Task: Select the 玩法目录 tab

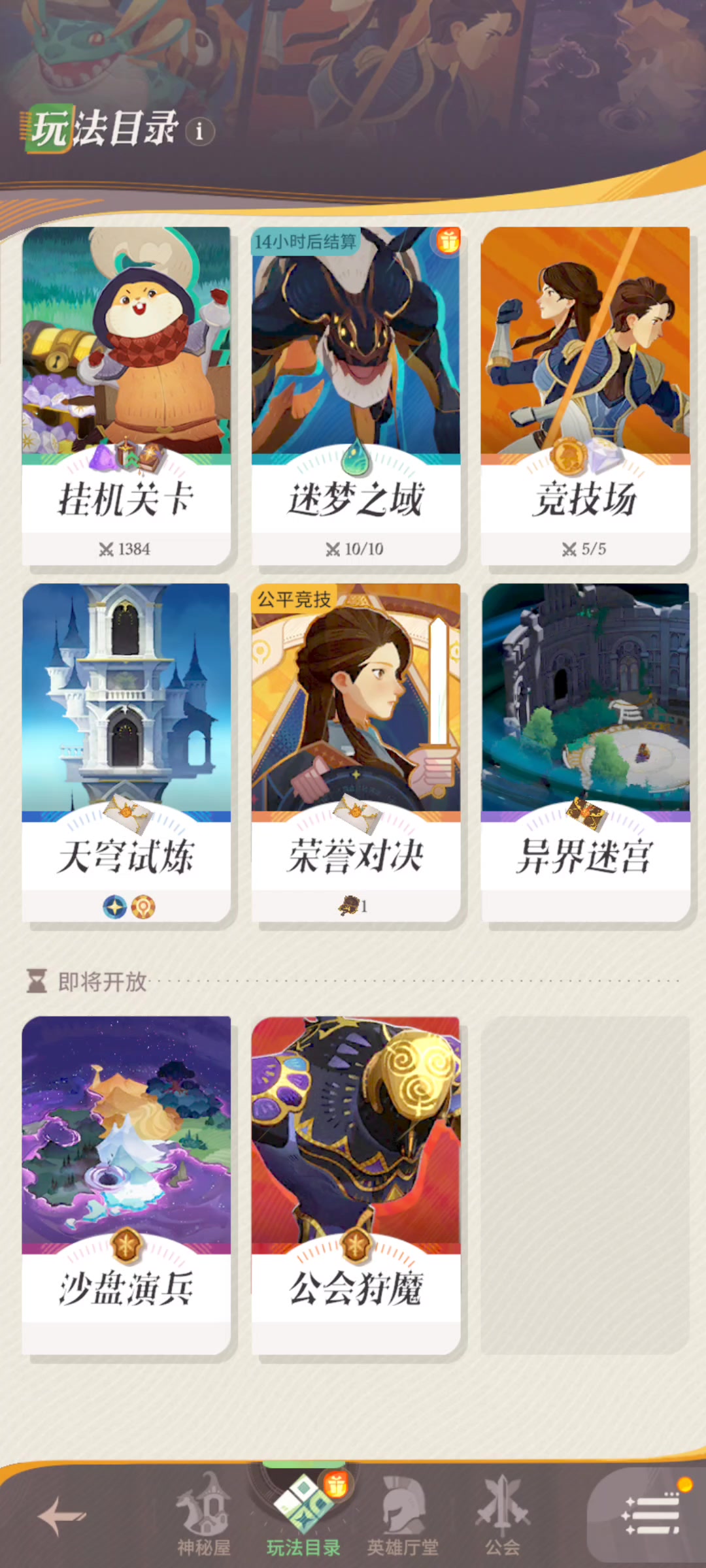Action: point(303,1514)
